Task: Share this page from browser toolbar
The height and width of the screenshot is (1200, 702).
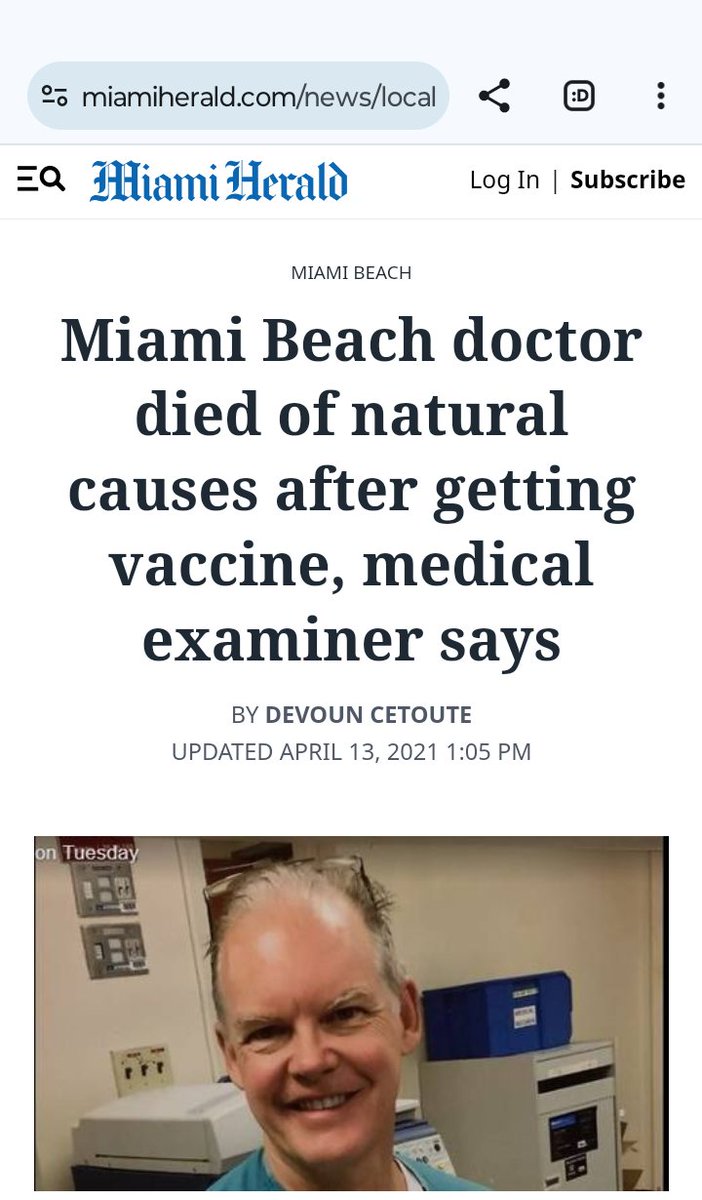Action: coord(494,96)
